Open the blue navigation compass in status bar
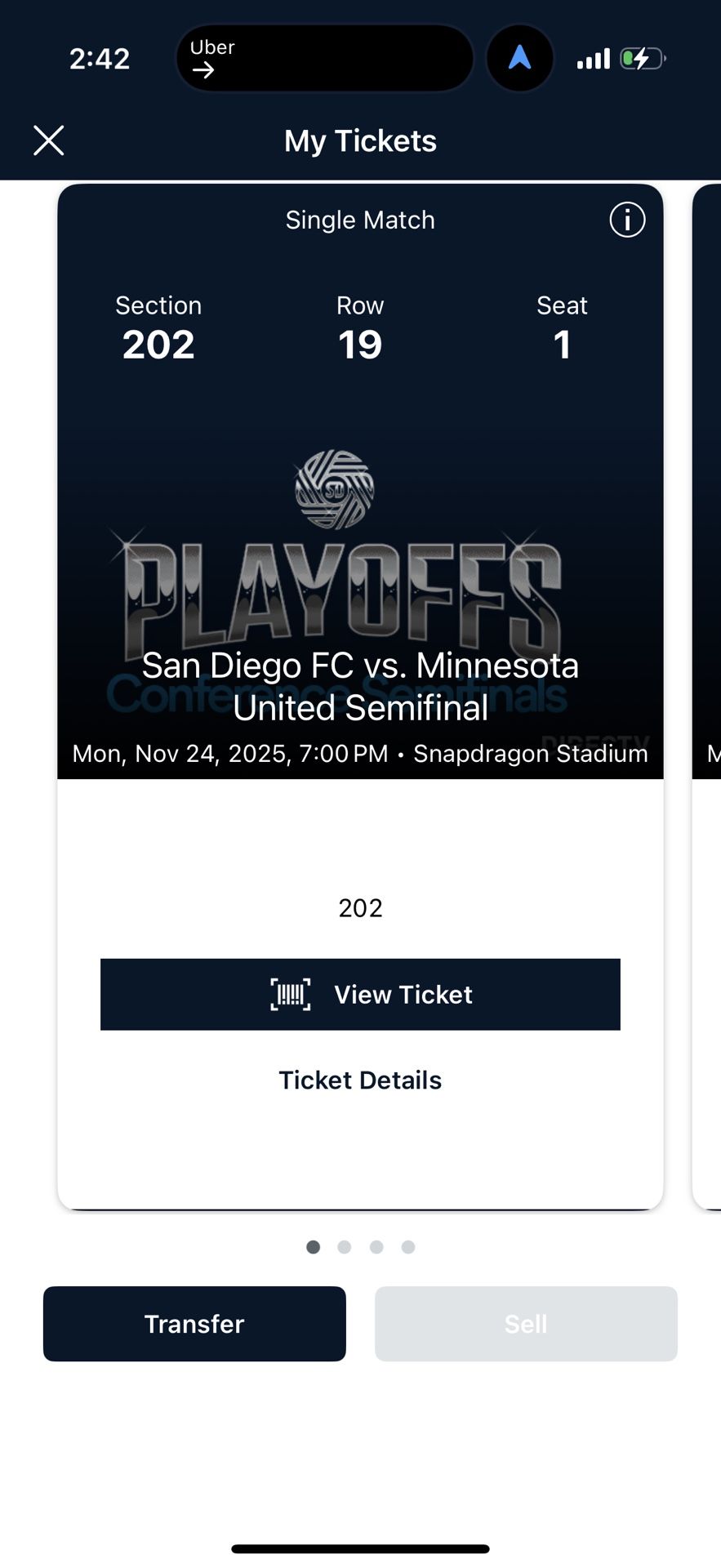This screenshot has height=1568, width=721. pos(519,57)
